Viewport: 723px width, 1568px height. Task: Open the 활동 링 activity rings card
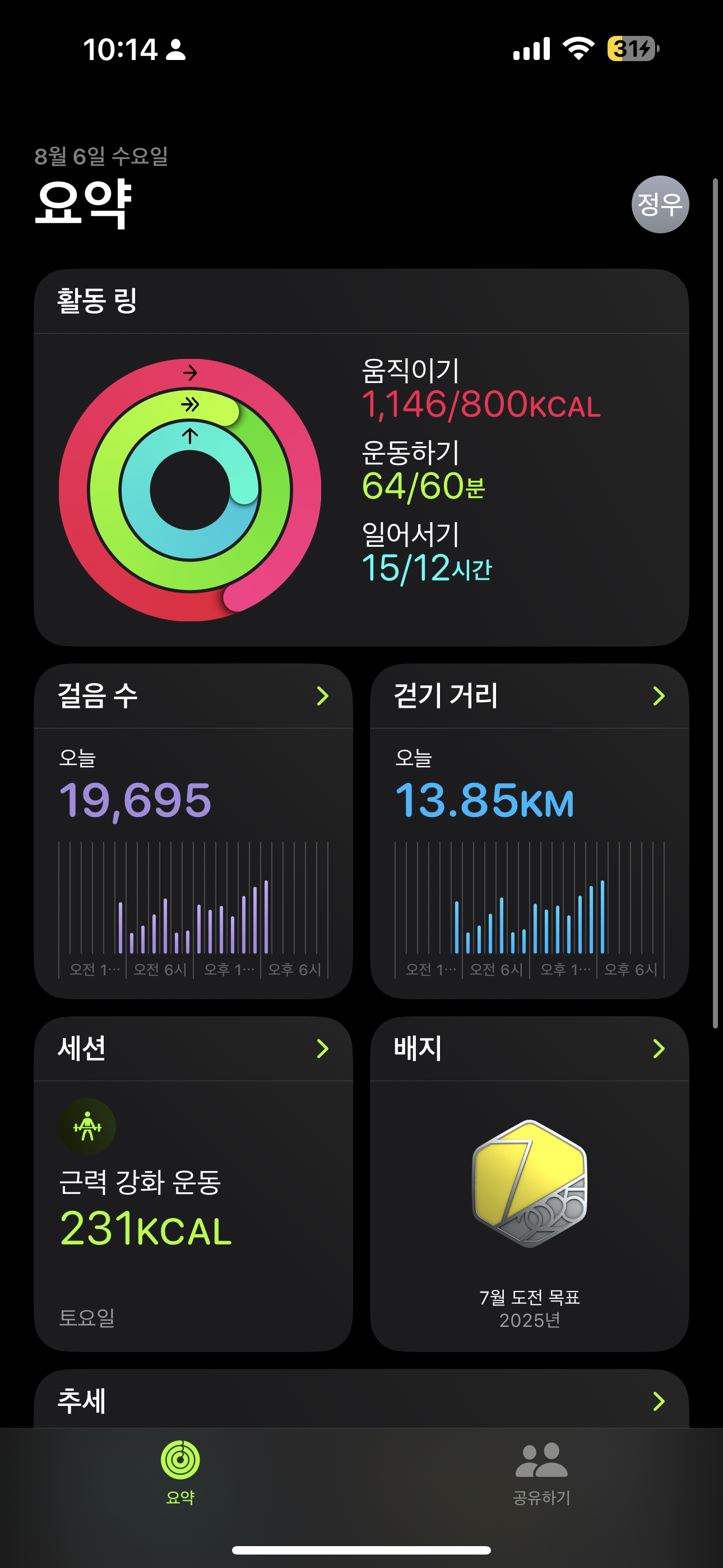point(361,456)
